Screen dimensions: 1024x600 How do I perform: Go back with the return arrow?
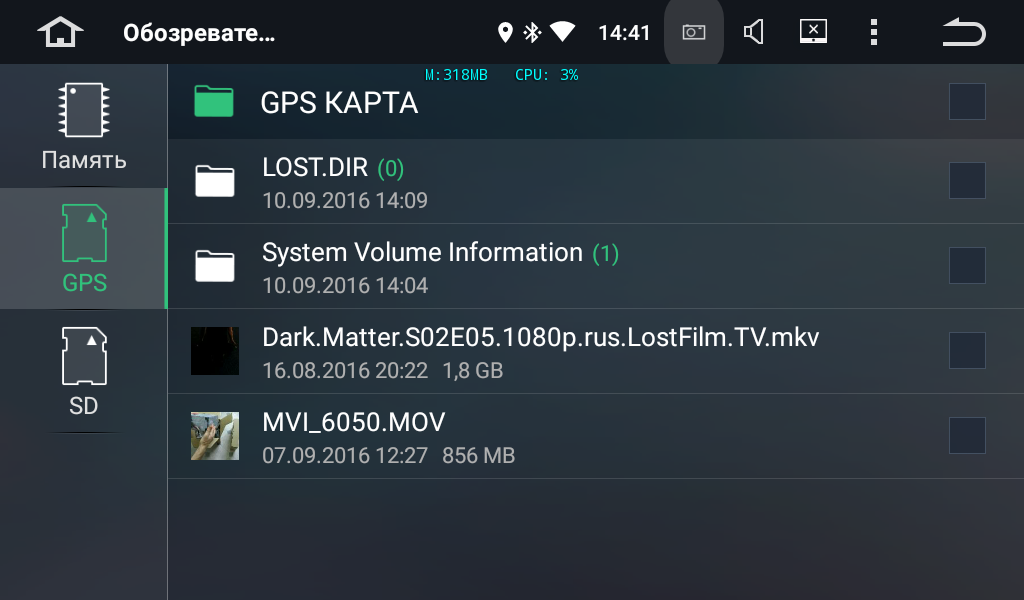[x=963, y=33]
